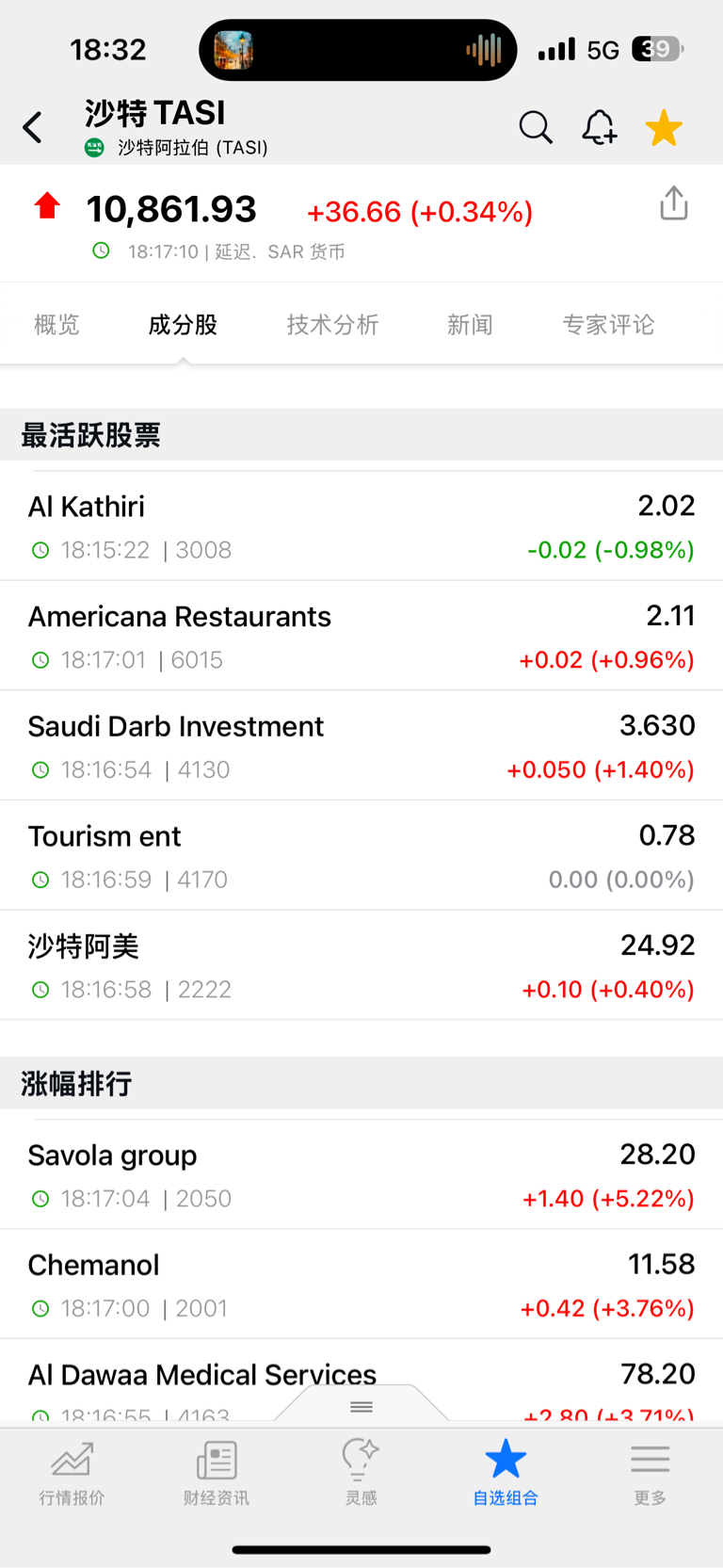The image size is (723, 1568).
Task: Switch to the 新闻 tab
Action: [x=469, y=324]
